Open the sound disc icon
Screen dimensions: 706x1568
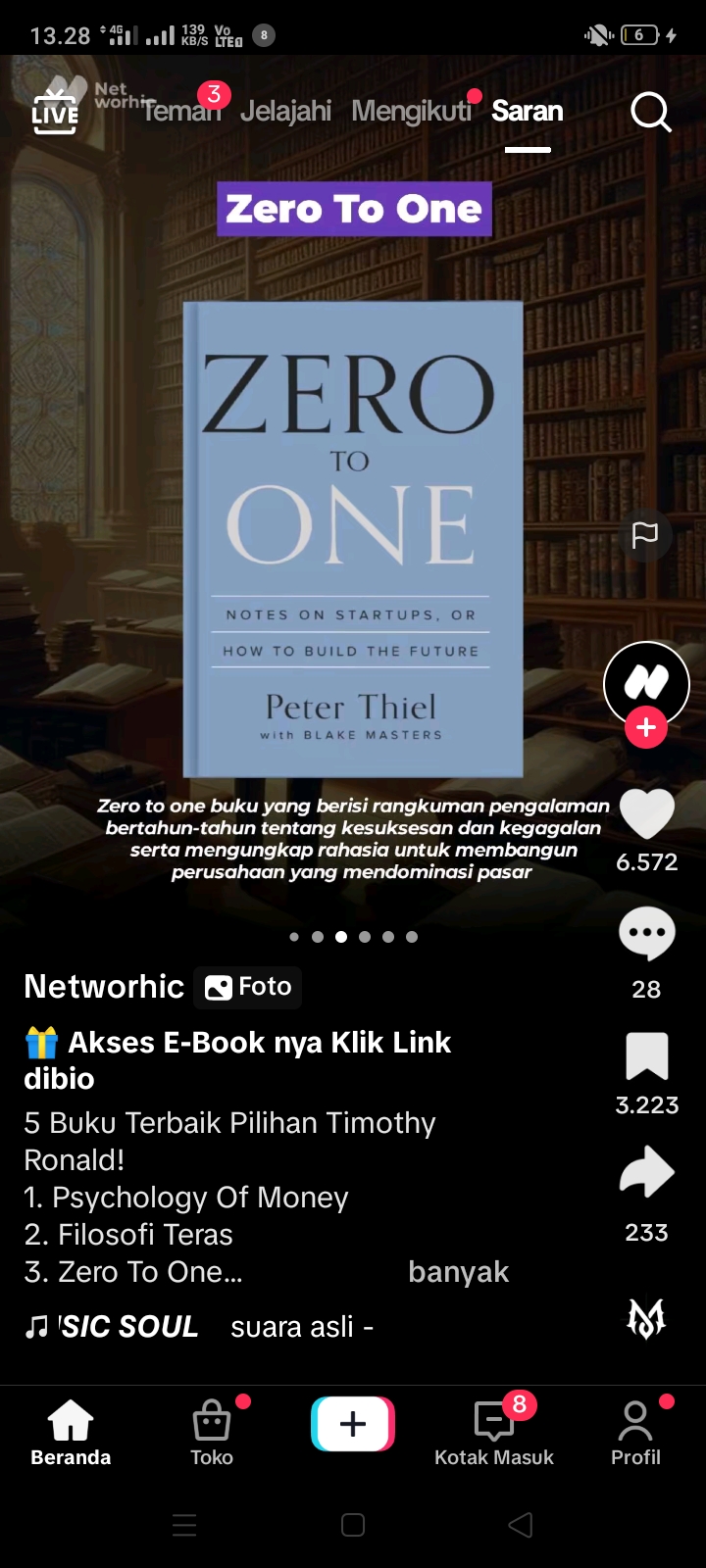(646, 1319)
